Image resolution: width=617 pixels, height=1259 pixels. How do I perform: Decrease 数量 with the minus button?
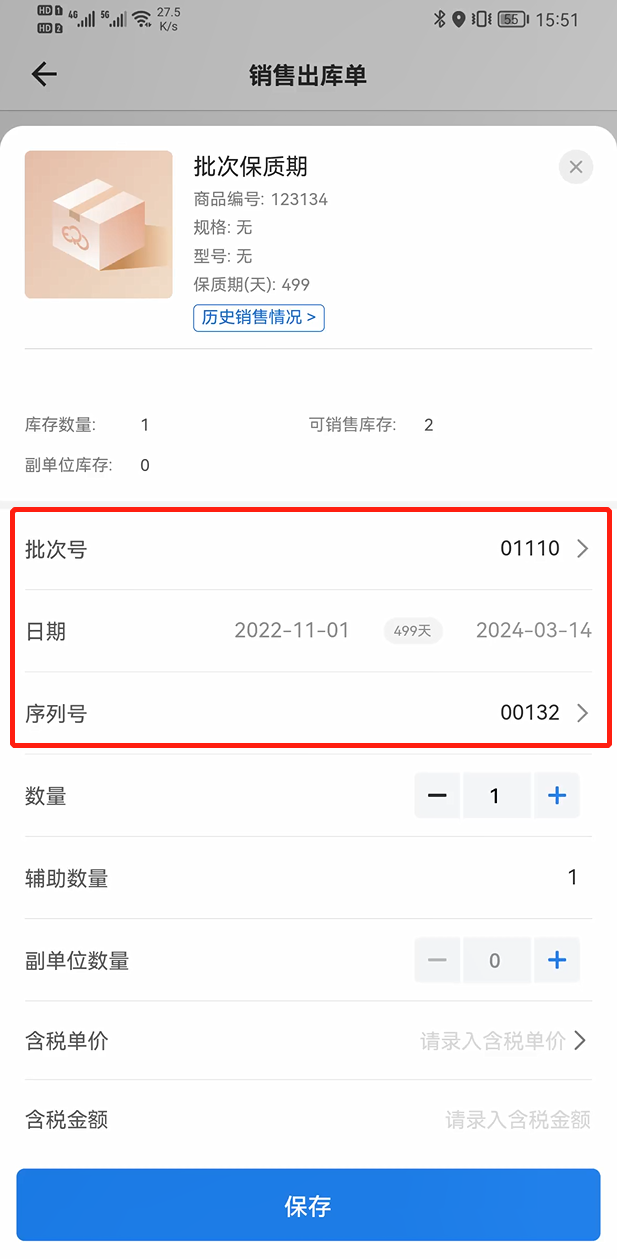tap(437, 796)
